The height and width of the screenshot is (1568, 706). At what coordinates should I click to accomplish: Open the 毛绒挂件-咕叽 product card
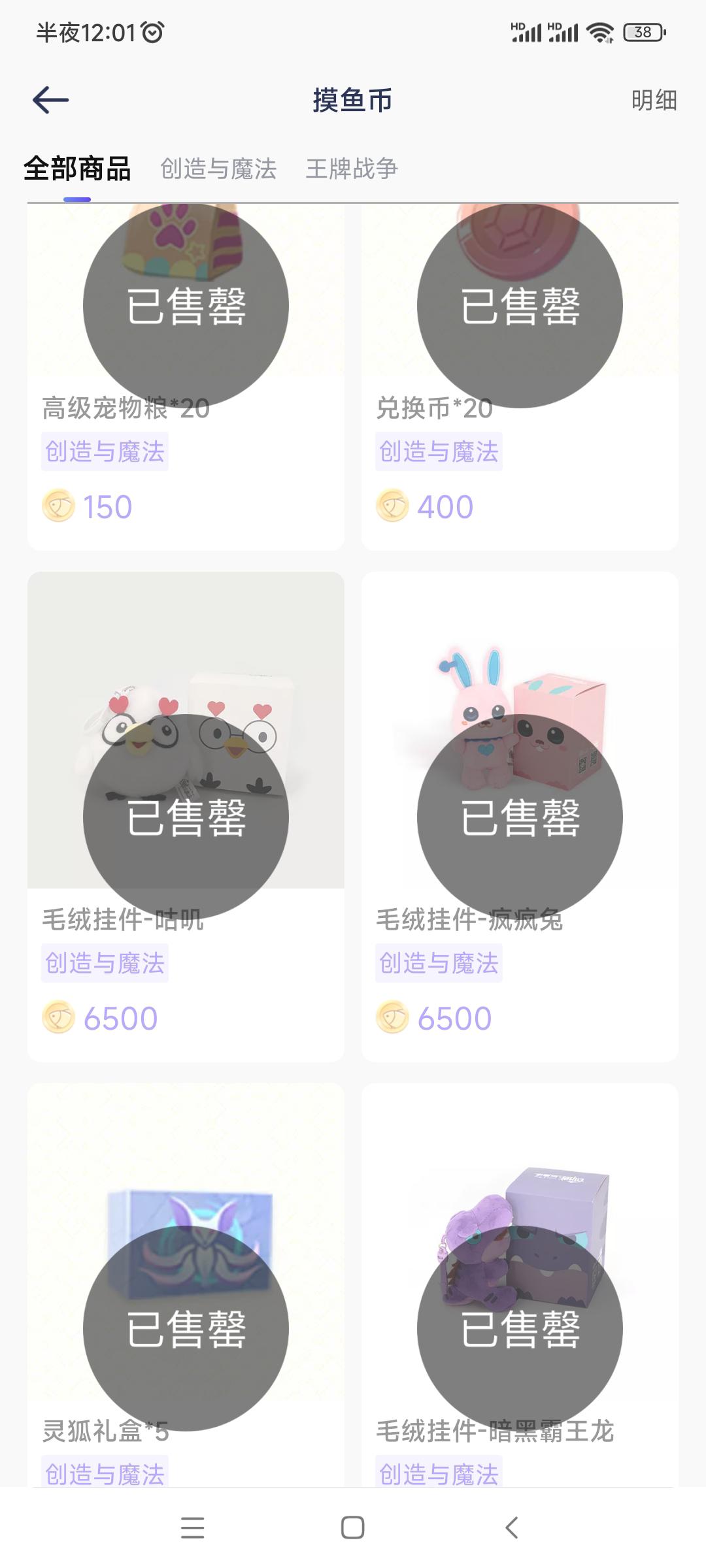tap(186, 817)
